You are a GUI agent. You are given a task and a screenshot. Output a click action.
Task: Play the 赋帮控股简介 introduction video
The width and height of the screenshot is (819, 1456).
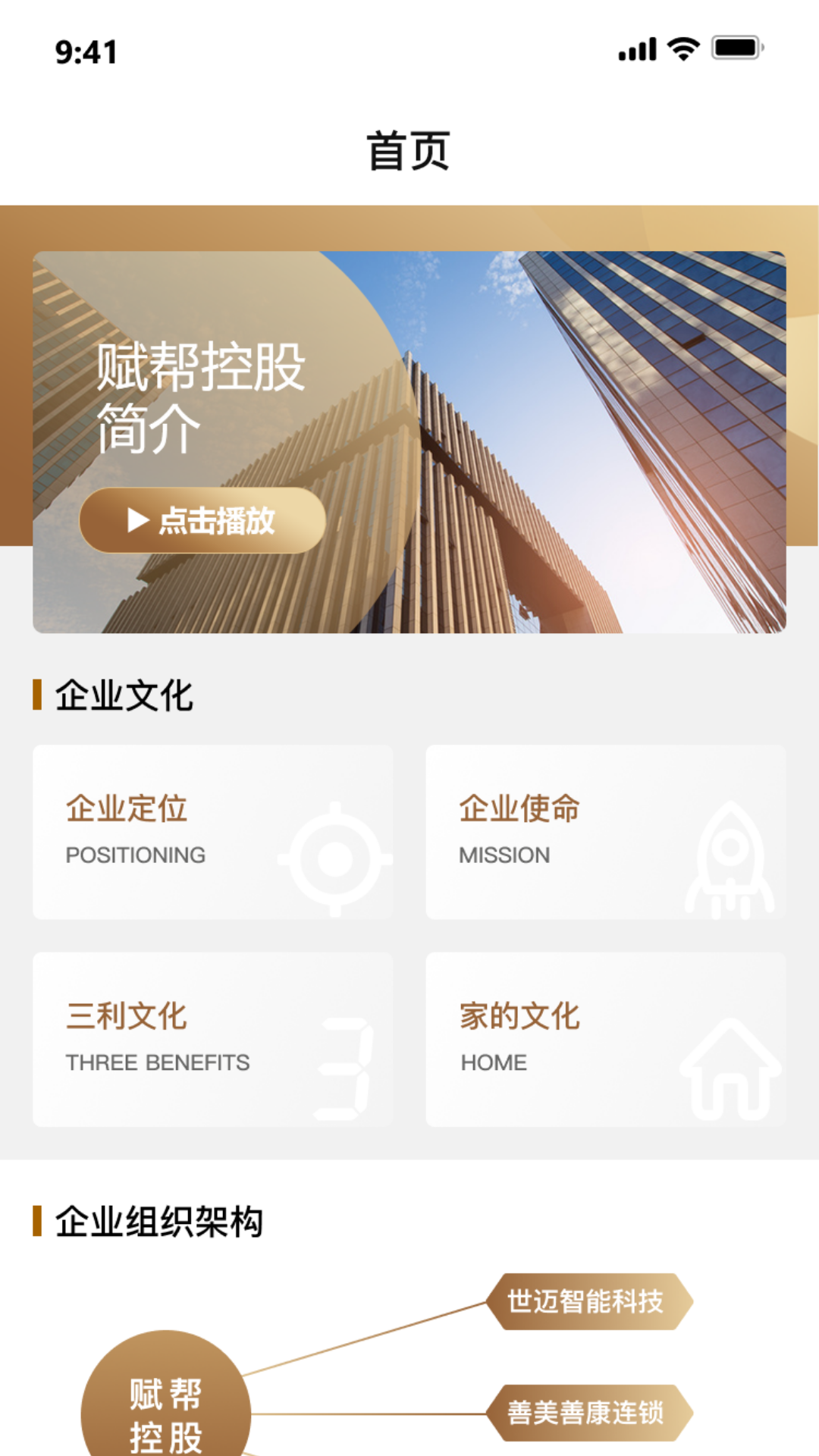pos(205,519)
